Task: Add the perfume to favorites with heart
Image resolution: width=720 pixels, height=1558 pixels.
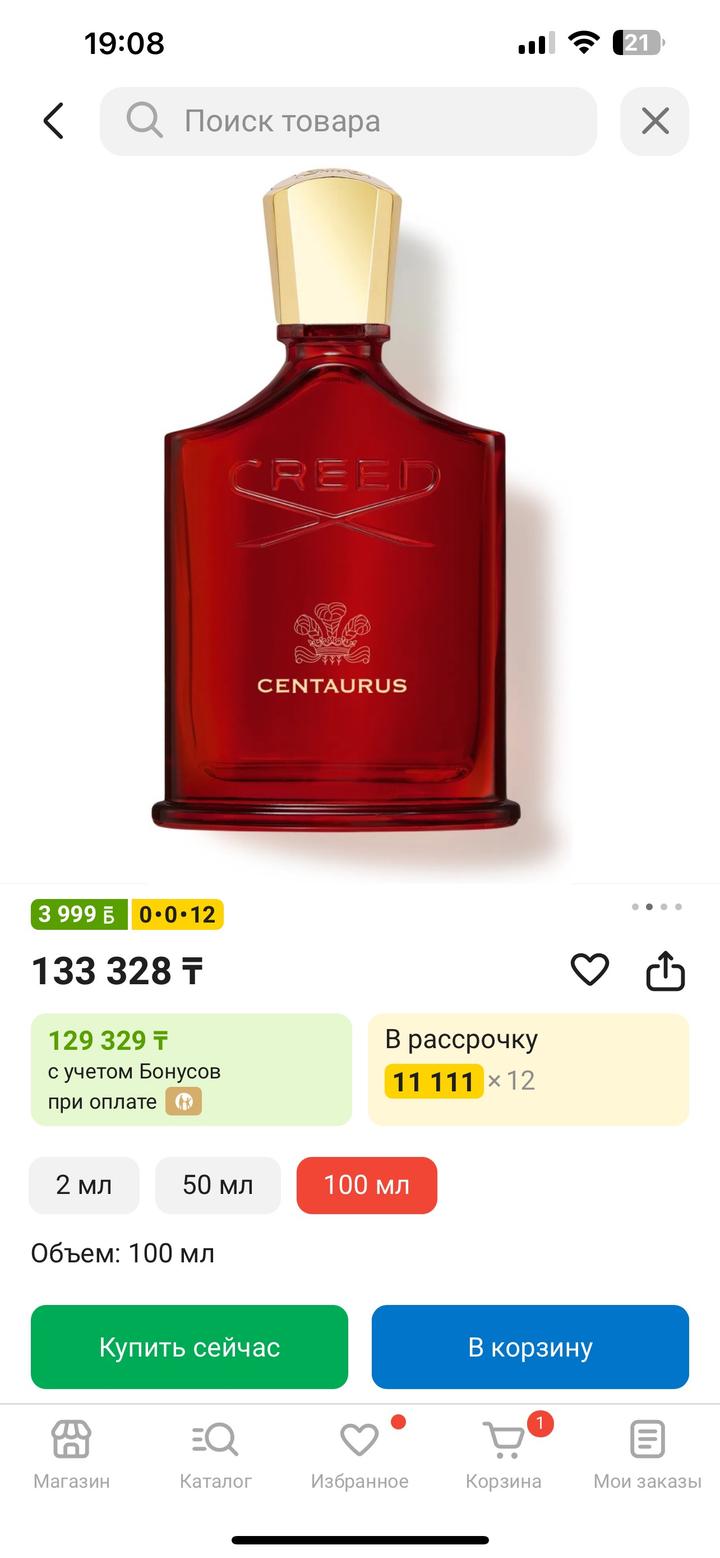Action: point(589,969)
